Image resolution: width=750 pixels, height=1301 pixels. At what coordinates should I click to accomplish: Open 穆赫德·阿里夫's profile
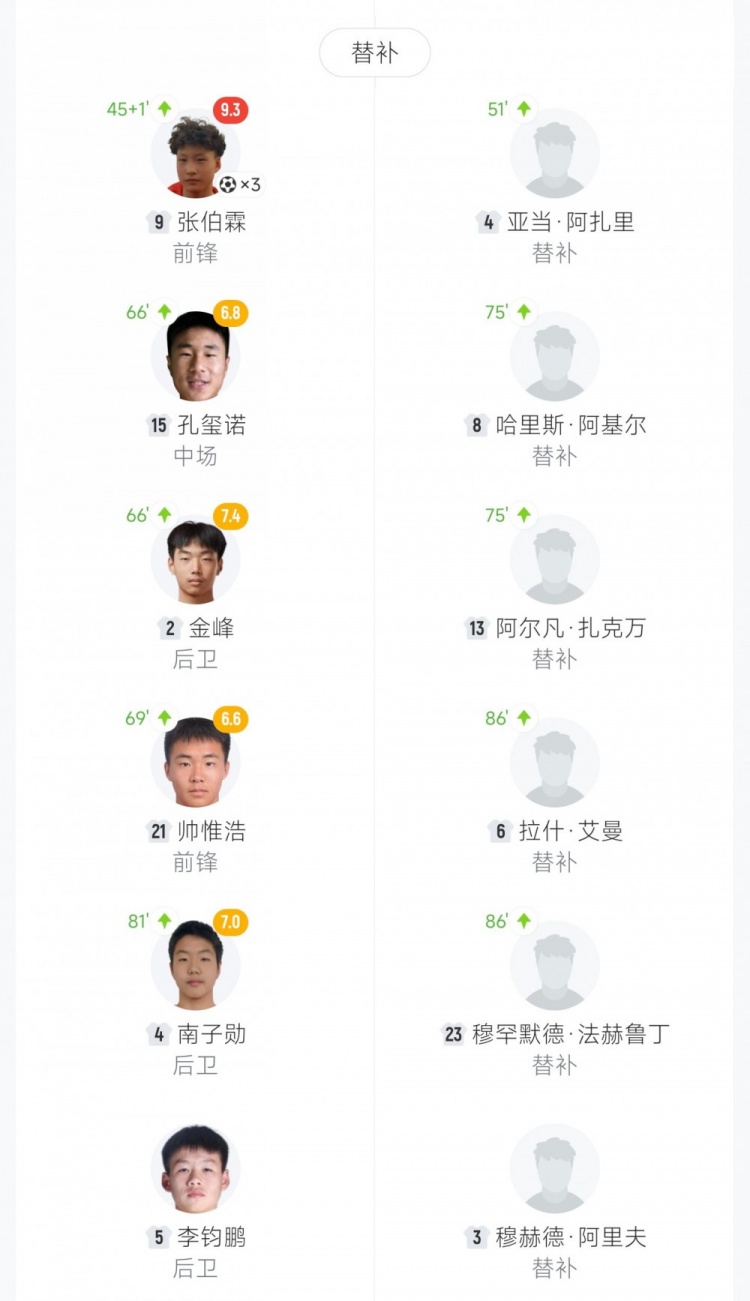pyautogui.click(x=555, y=1170)
